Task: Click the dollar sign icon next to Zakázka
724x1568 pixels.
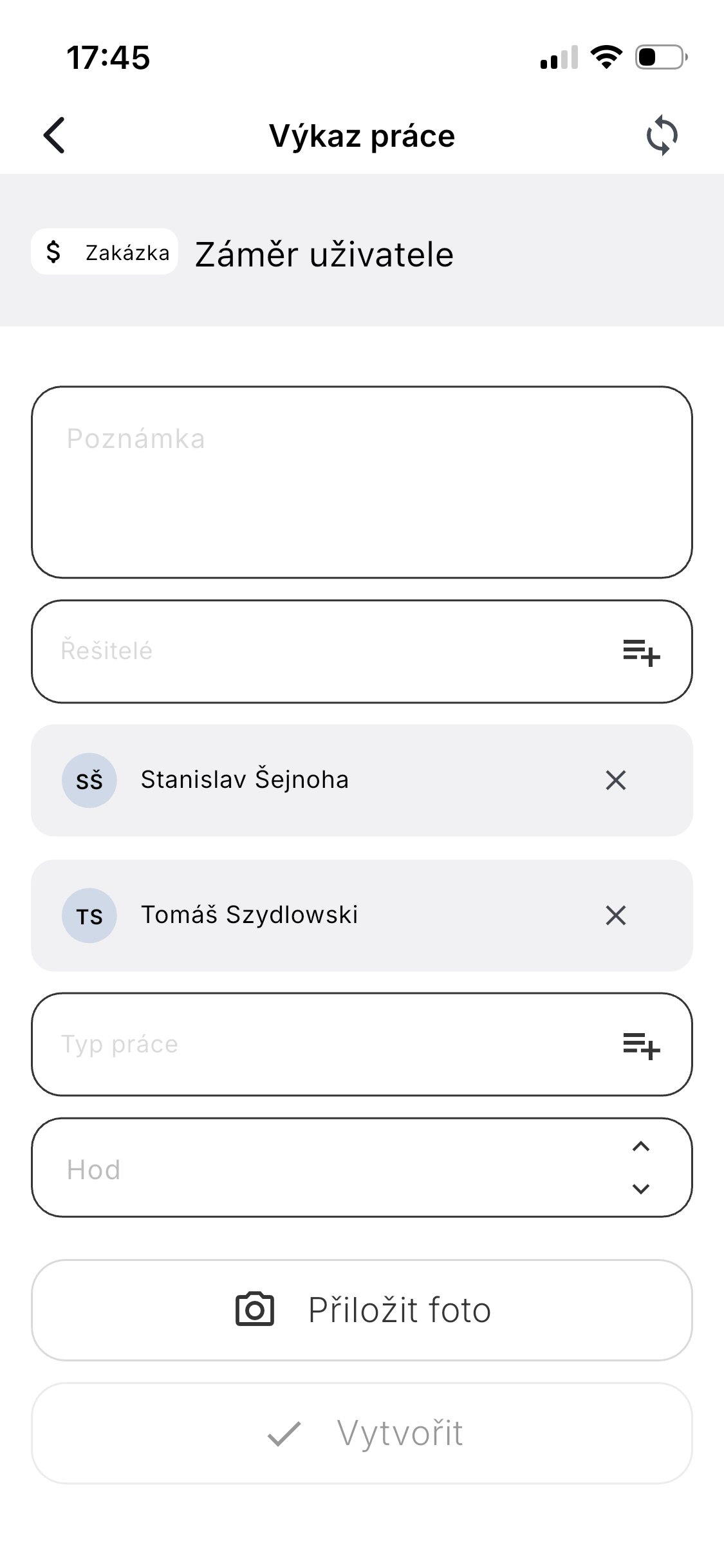Action: [x=55, y=252]
